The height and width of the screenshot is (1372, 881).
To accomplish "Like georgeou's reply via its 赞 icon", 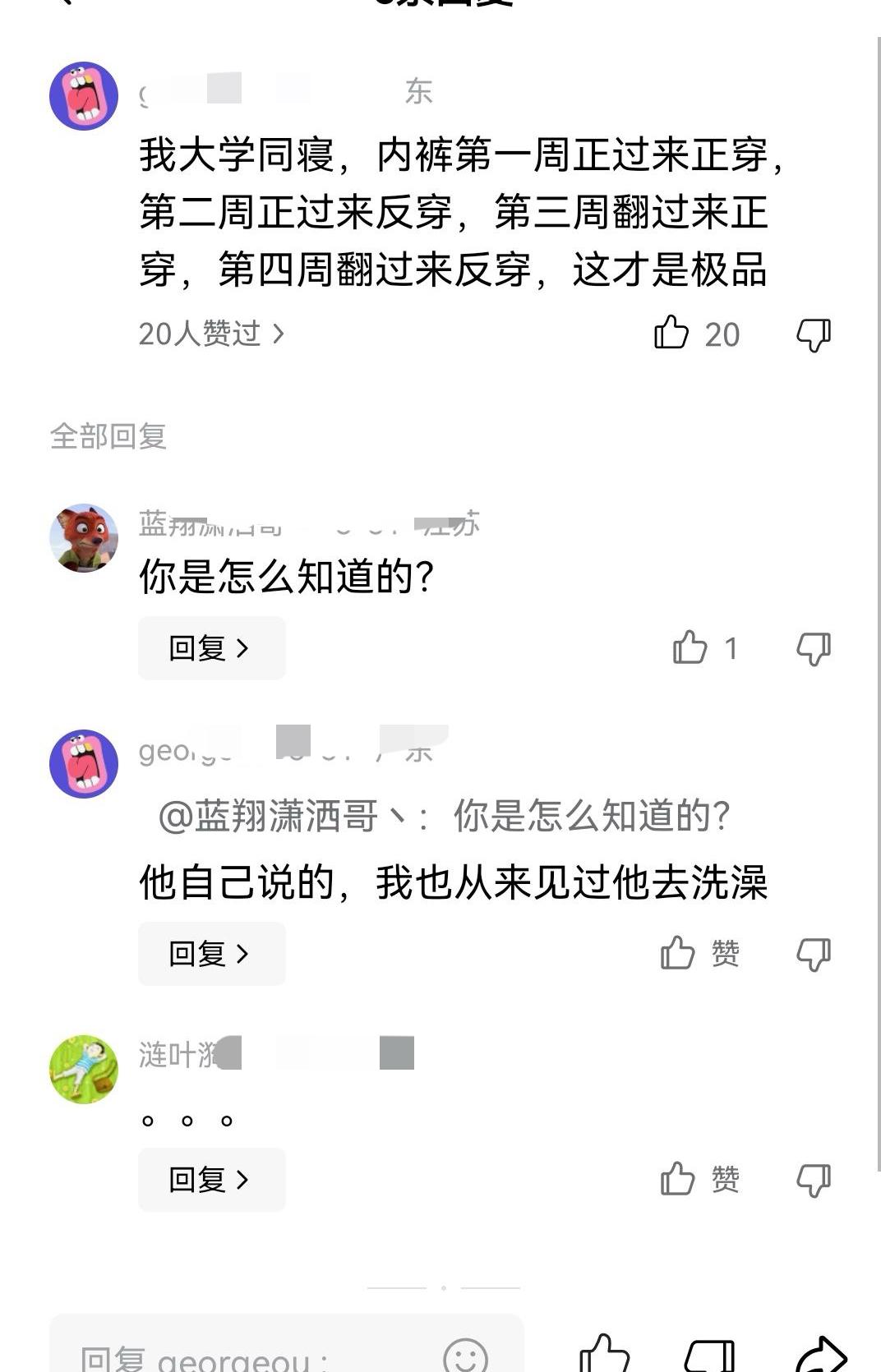I will pyautogui.click(x=679, y=953).
